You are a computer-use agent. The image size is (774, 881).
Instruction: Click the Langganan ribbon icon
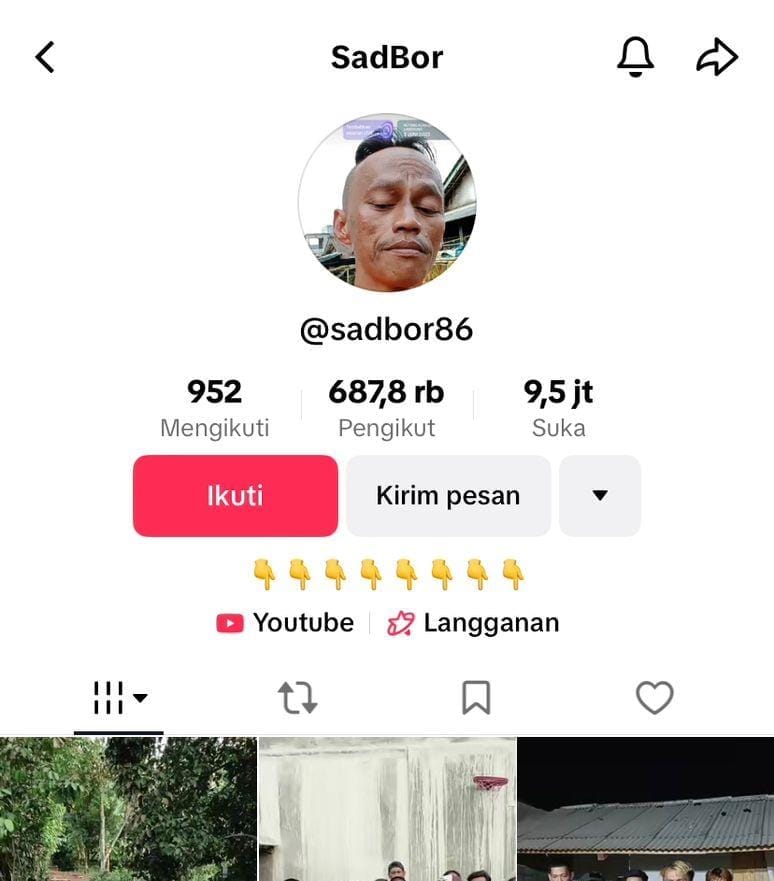402,622
